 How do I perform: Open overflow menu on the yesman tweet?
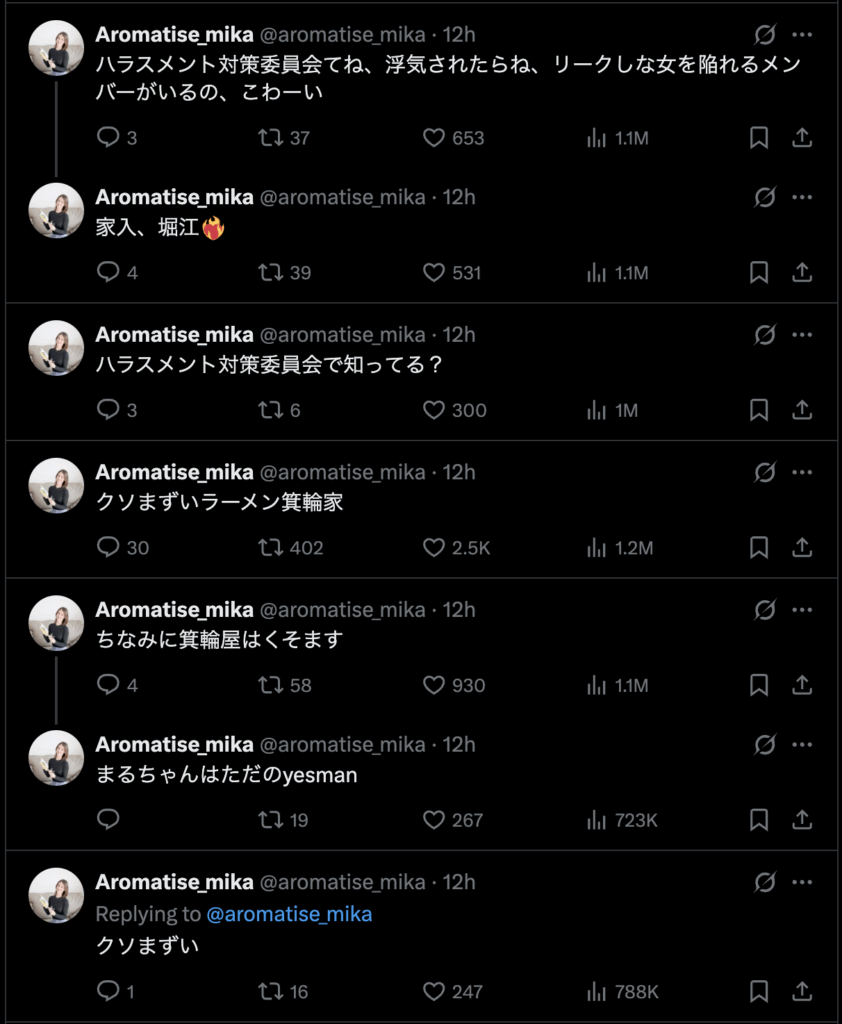(802, 744)
